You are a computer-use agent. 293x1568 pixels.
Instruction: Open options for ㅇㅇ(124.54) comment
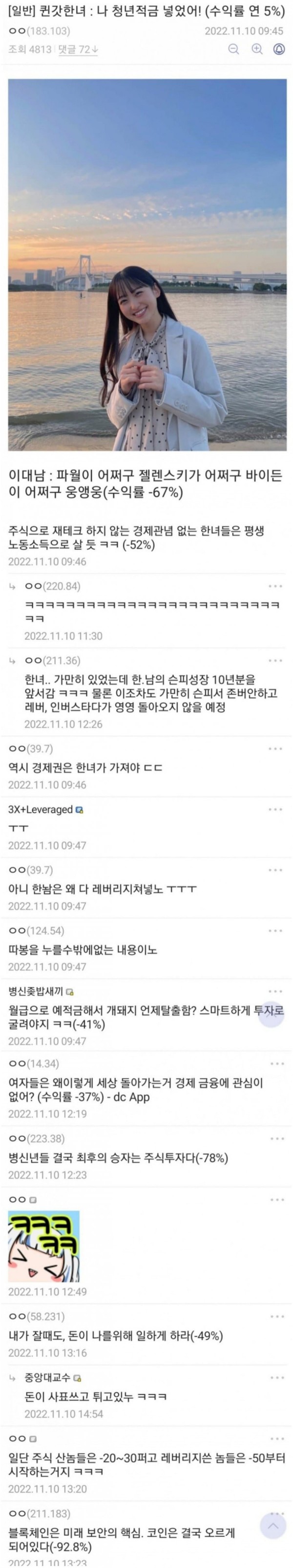tap(275, 931)
